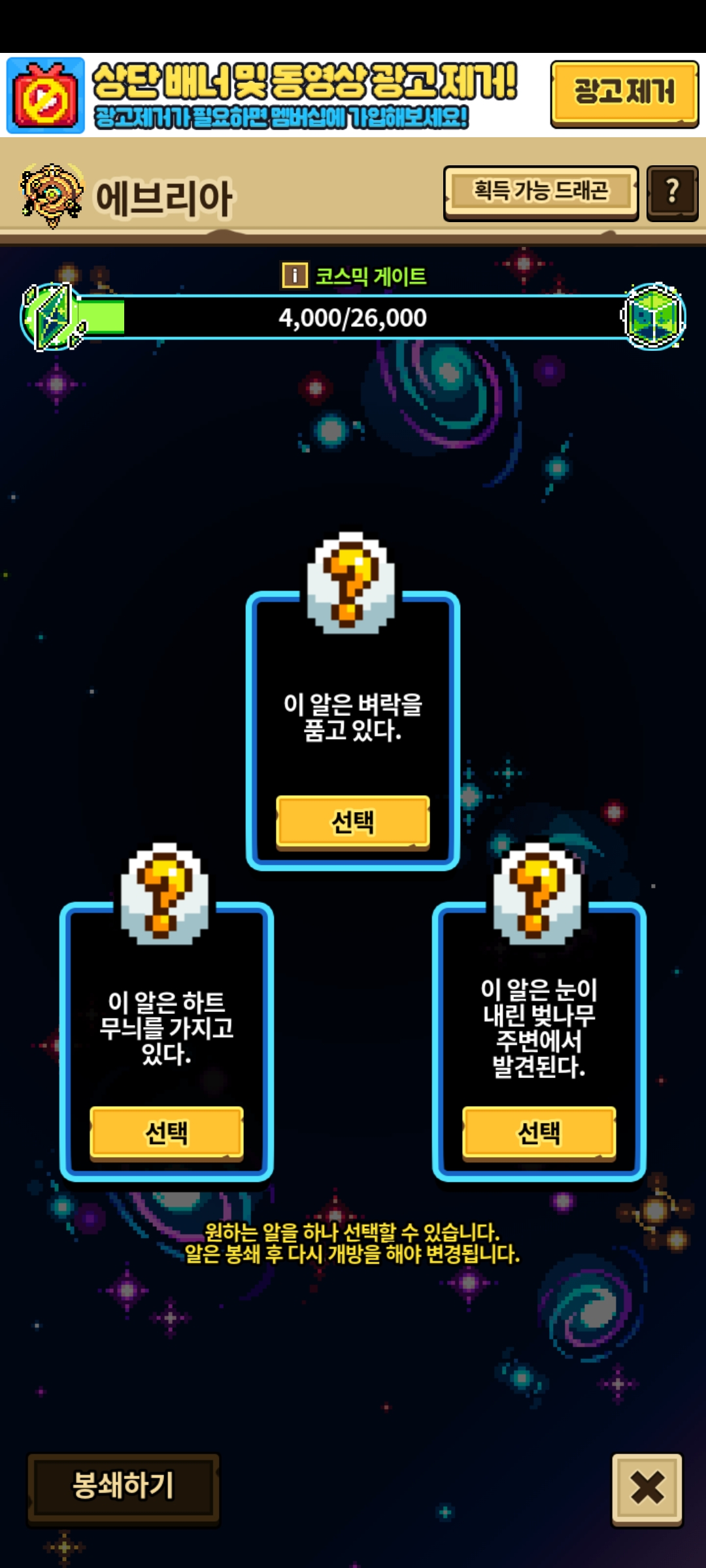Select the egg with the heart pattern

pyautogui.click(x=166, y=1132)
